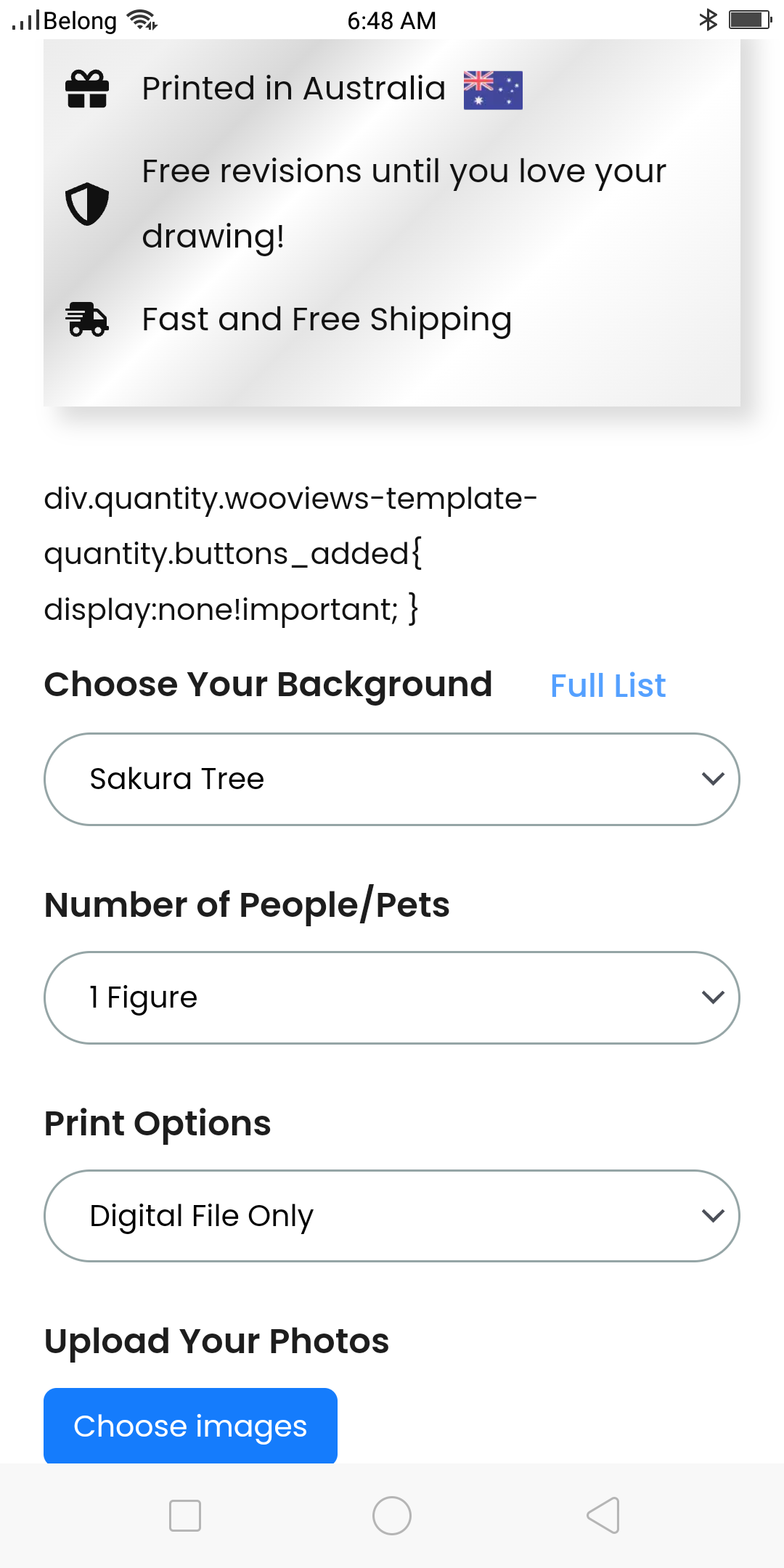Open the 1 Figure dropdown
784x1568 pixels.
(392, 997)
